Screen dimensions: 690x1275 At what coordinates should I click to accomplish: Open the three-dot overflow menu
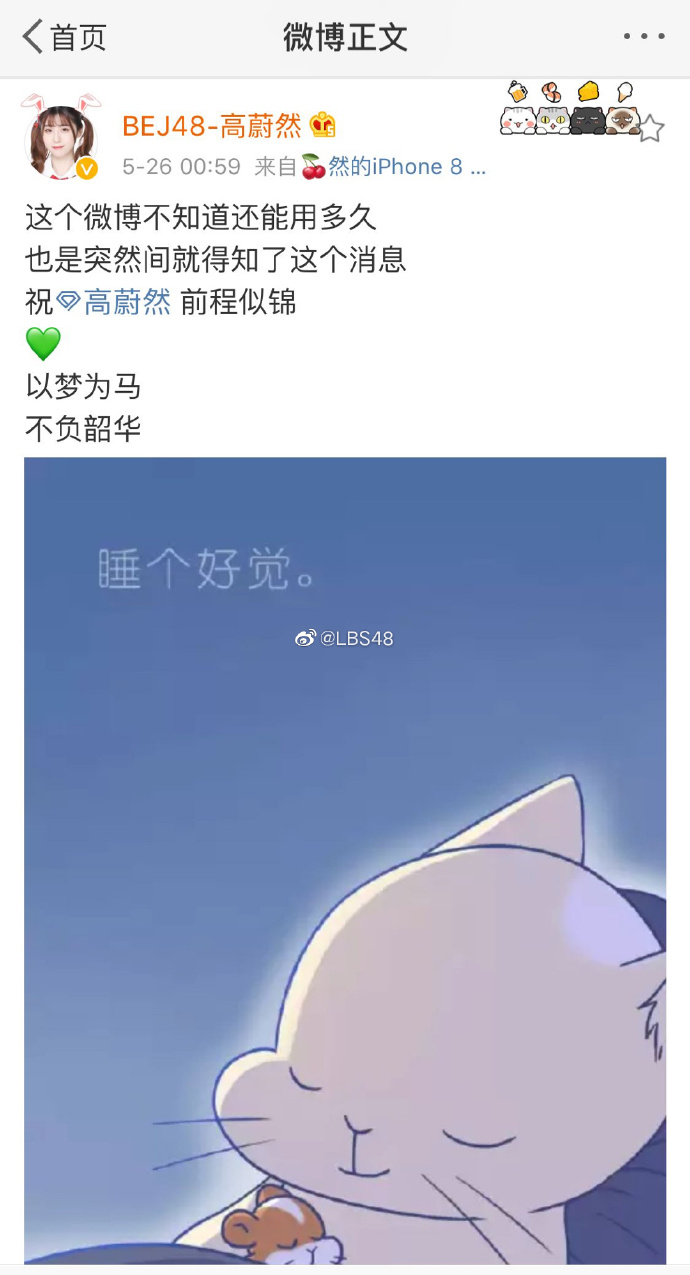643,37
